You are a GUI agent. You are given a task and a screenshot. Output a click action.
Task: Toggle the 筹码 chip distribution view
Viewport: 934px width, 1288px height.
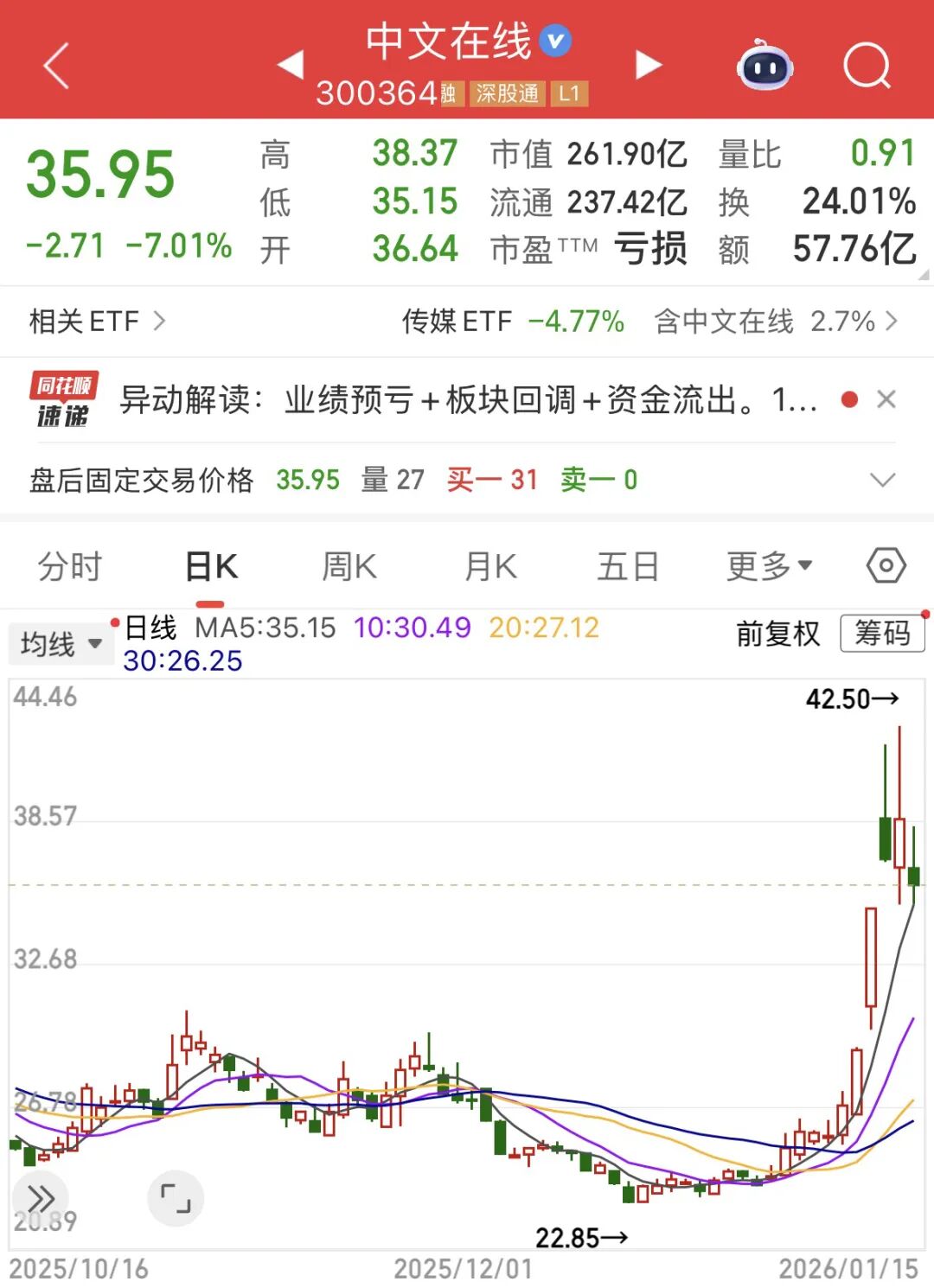[x=880, y=634]
